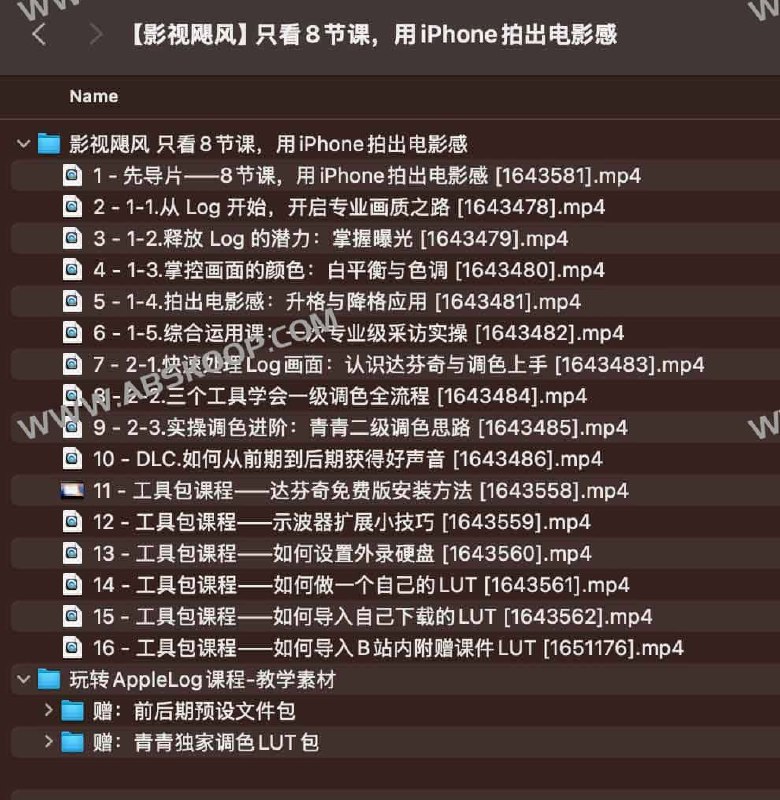Select 3 - 1-2.释放 Log 的潜力 file
This screenshot has height=800, width=780.
(x=330, y=239)
